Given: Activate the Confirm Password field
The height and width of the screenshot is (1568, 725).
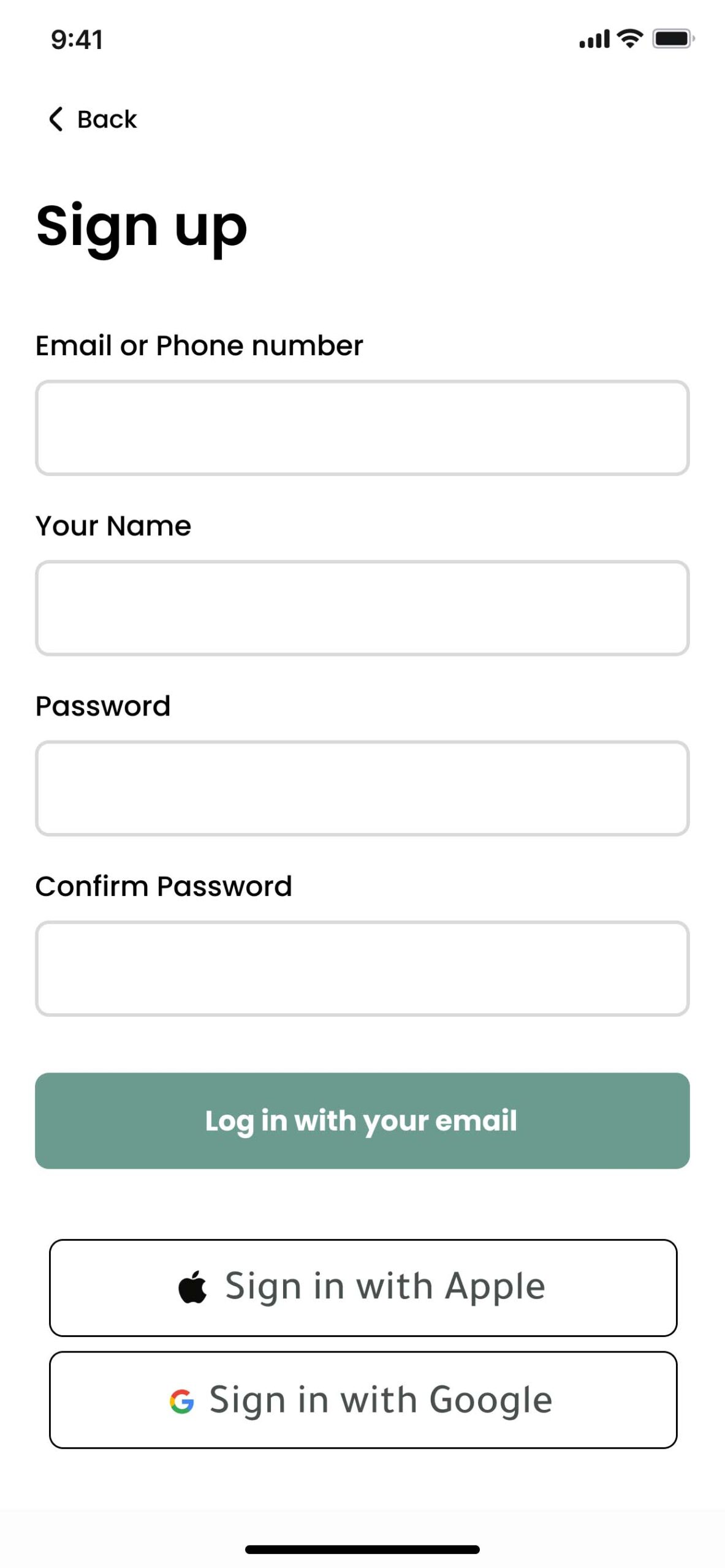Looking at the screenshot, I should [x=362, y=968].
